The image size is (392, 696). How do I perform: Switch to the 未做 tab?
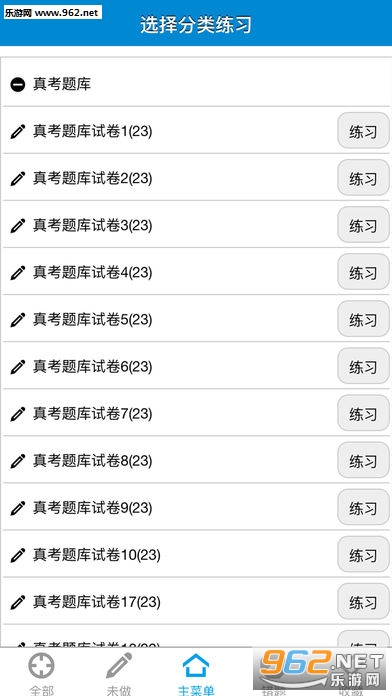[x=119, y=672]
